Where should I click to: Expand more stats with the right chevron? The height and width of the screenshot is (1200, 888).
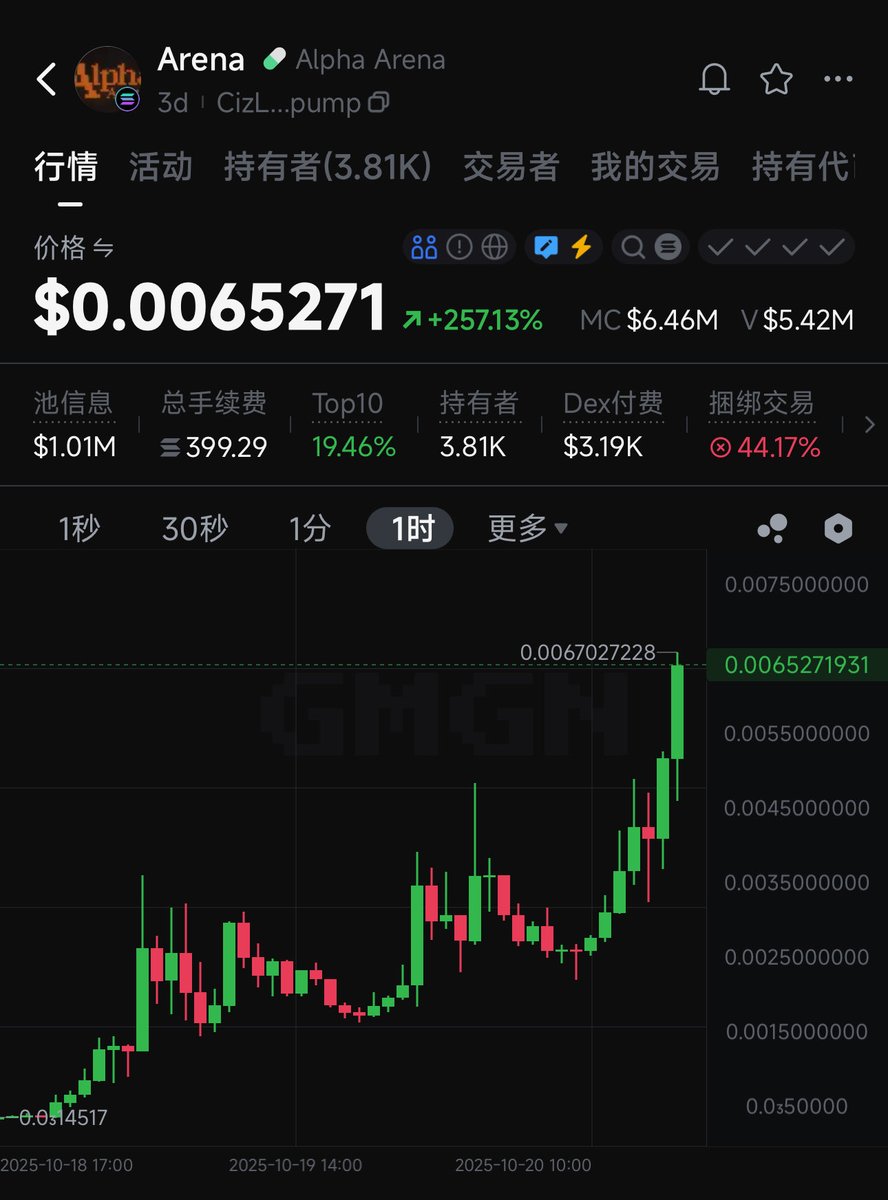[x=868, y=424]
